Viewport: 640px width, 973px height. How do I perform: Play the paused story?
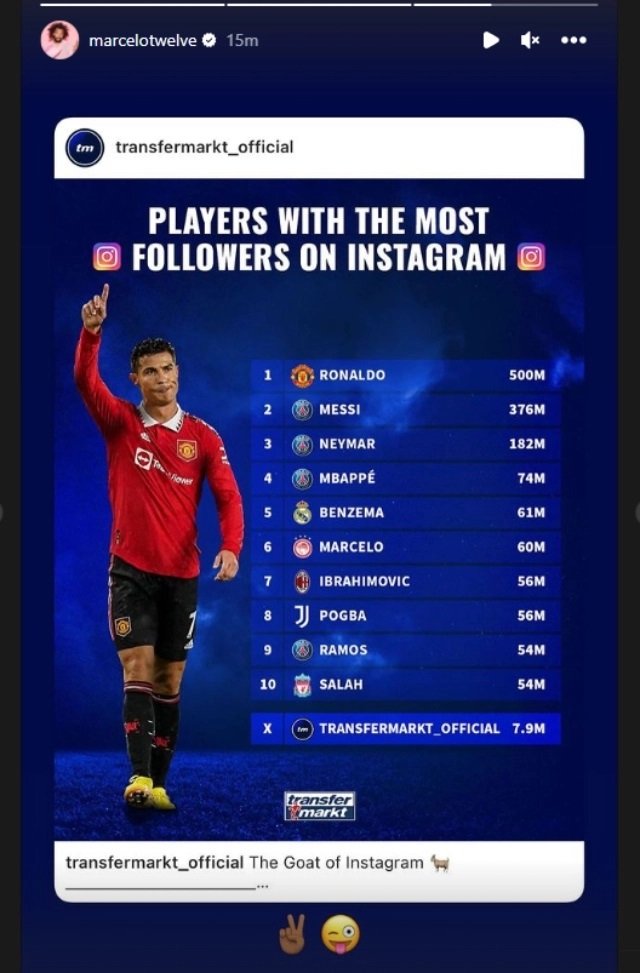pyautogui.click(x=490, y=40)
